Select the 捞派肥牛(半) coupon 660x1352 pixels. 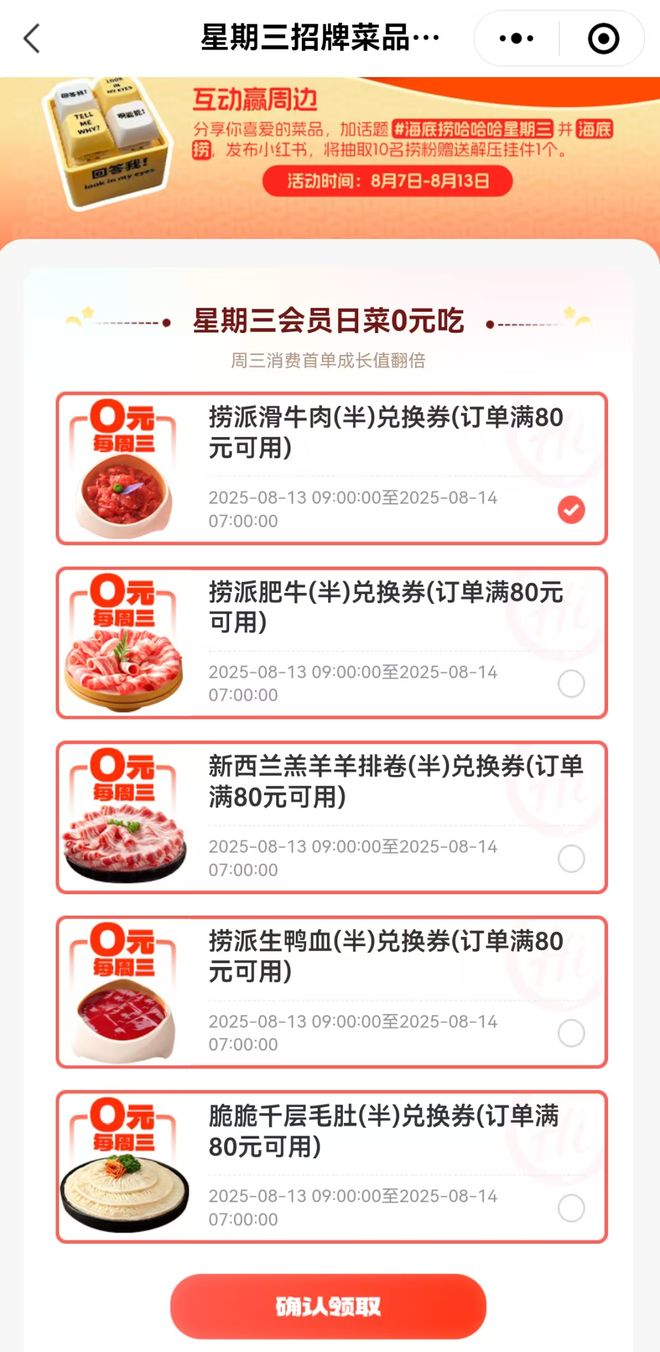click(571, 684)
